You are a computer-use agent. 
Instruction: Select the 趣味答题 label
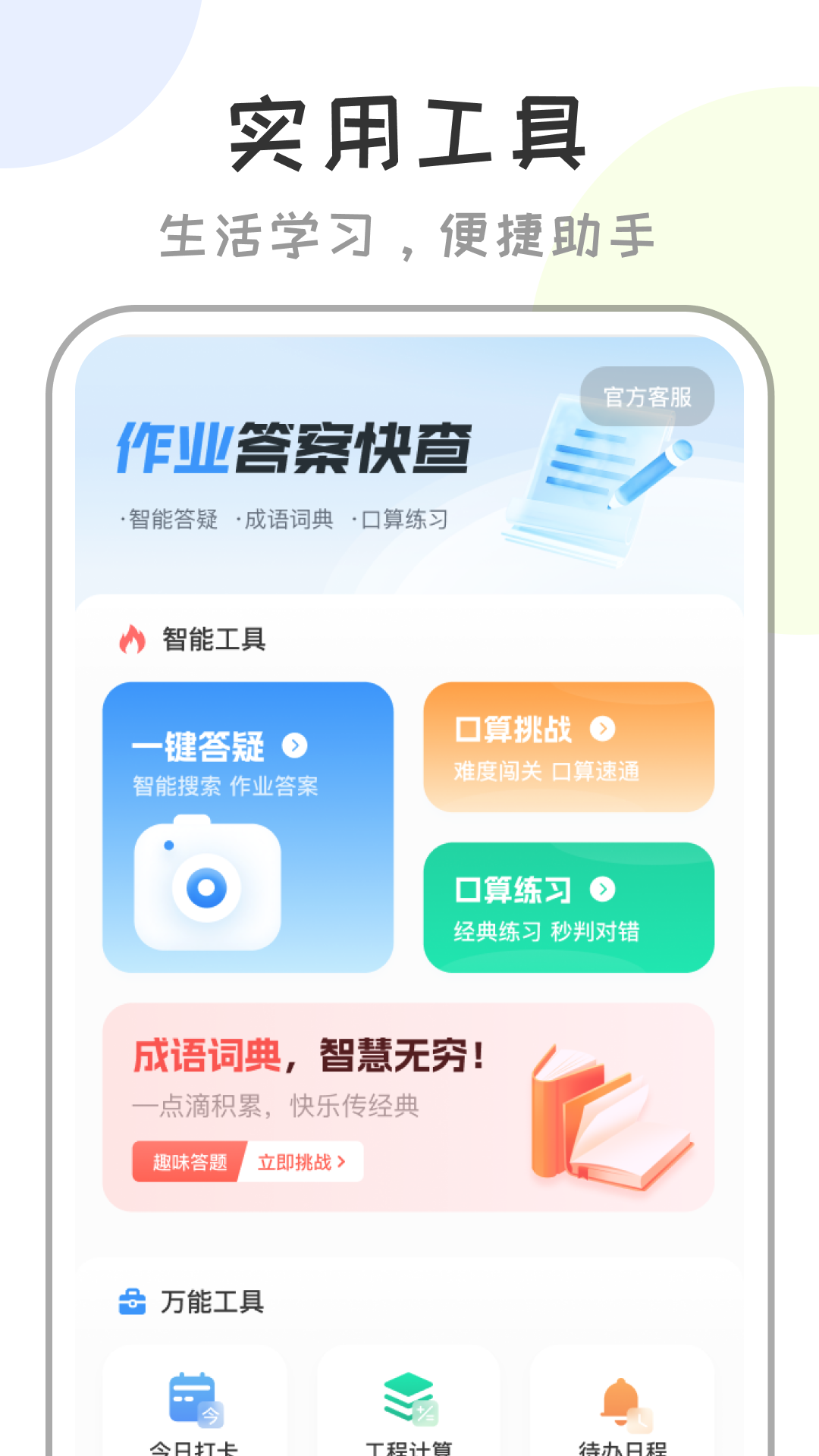click(187, 1161)
